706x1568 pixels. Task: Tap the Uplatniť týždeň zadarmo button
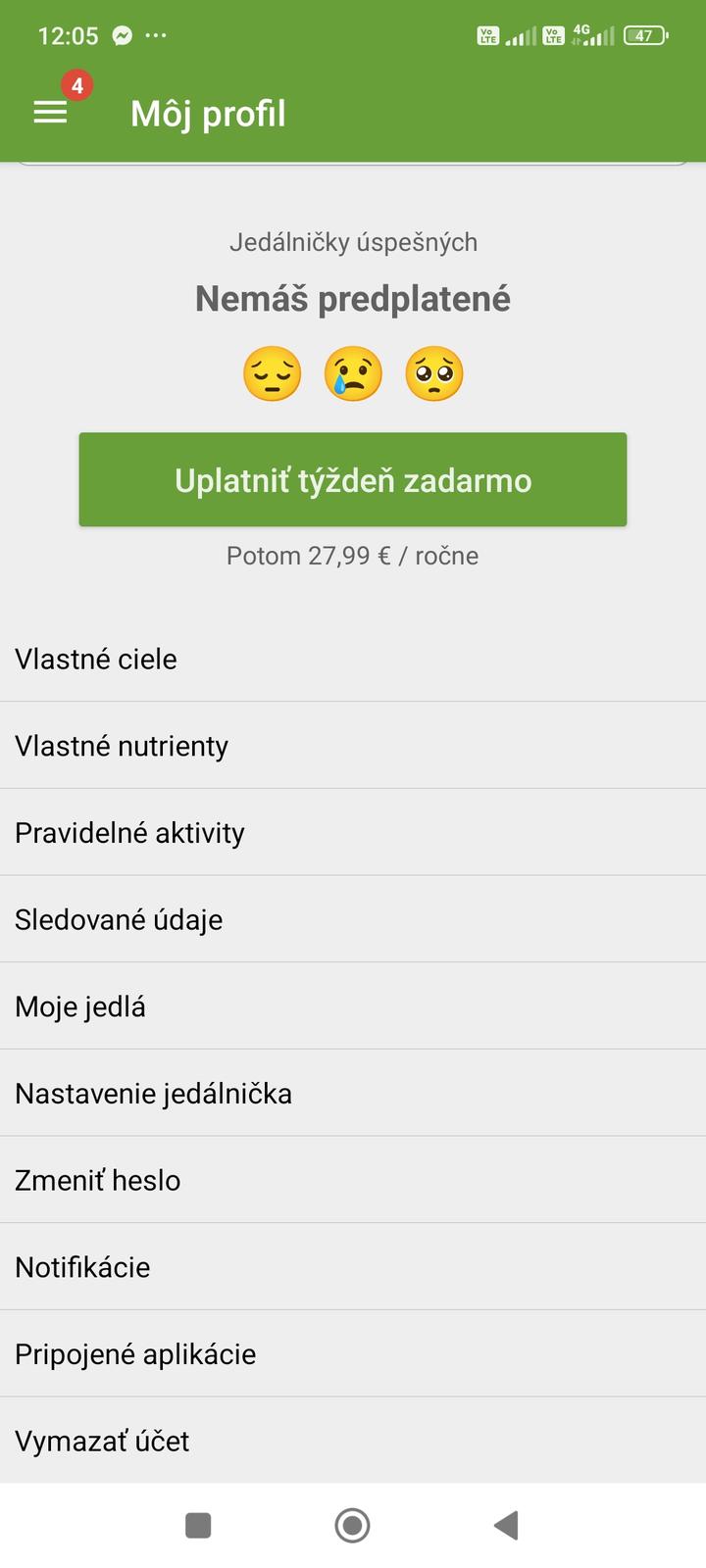point(353,480)
